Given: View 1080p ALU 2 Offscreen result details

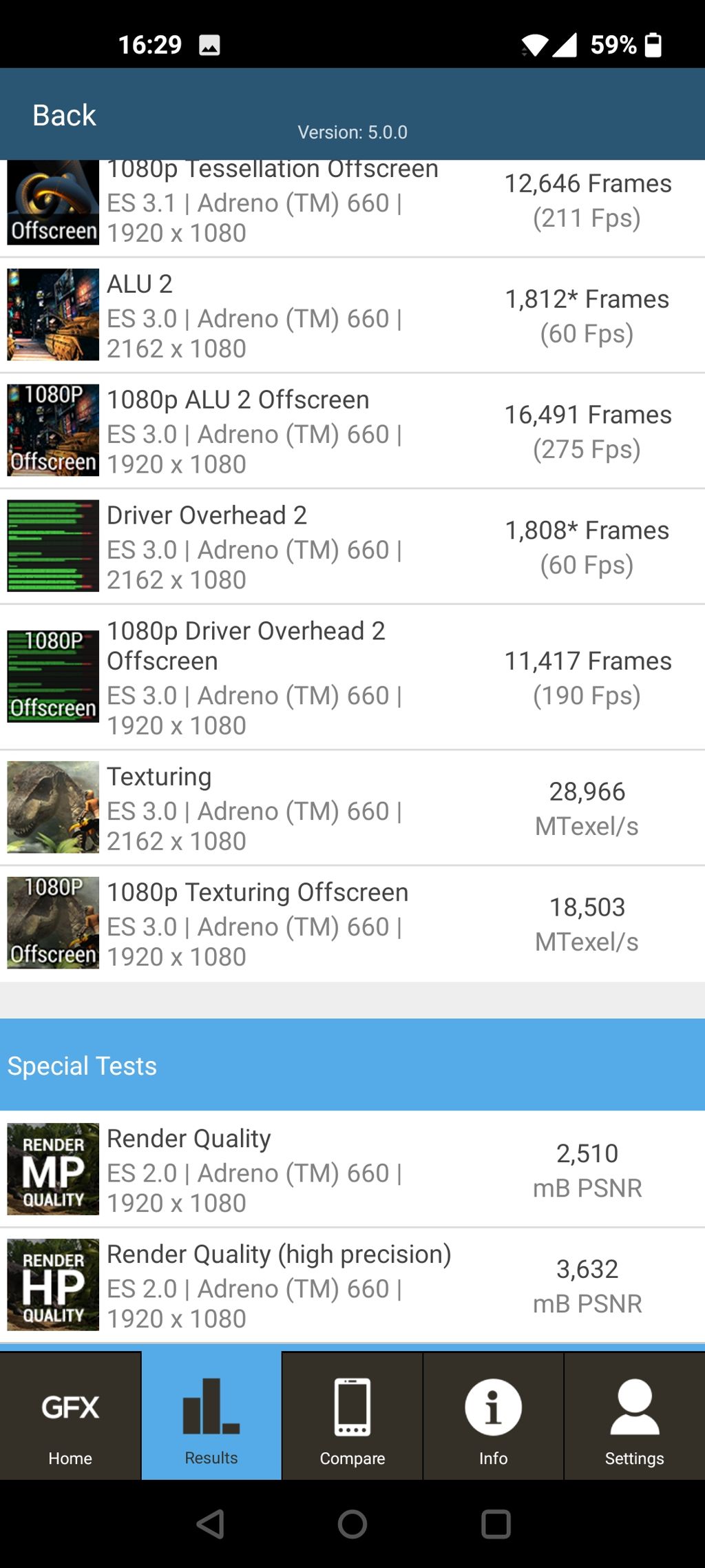Looking at the screenshot, I should pos(352,431).
